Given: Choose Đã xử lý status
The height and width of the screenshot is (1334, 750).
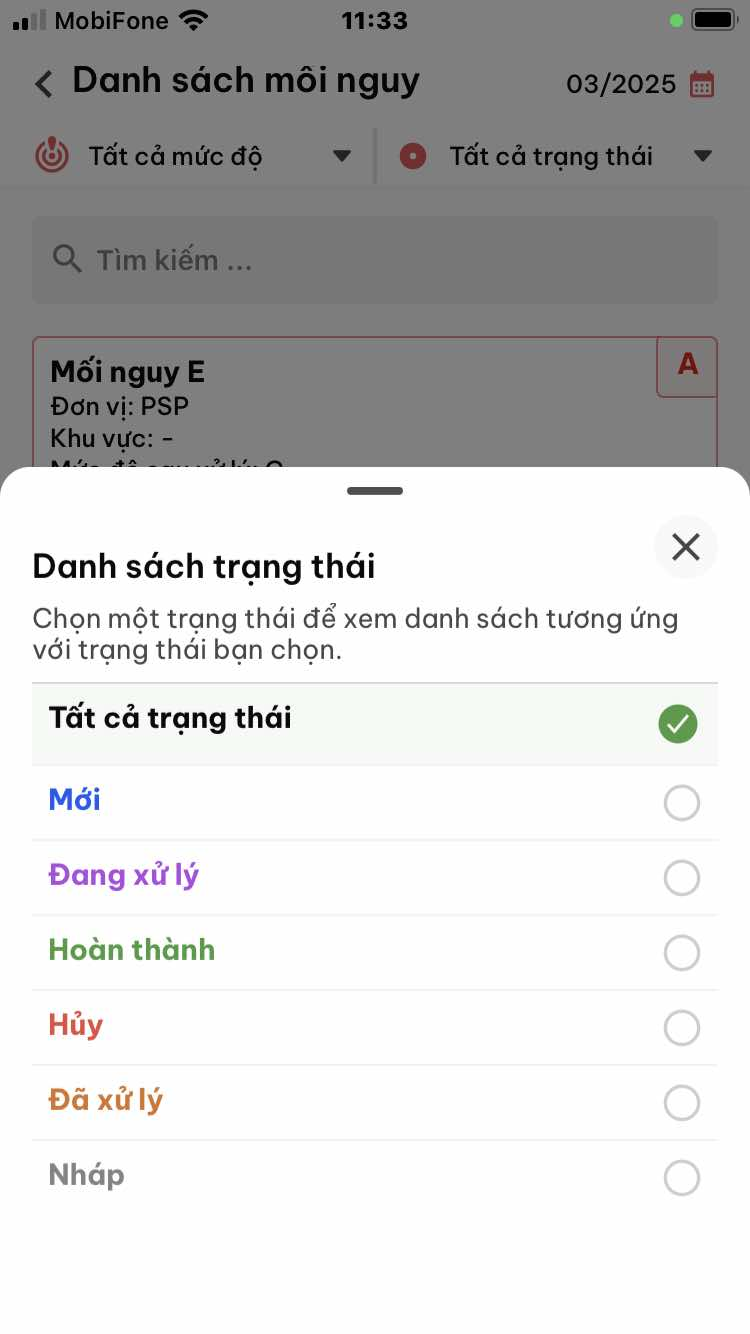Looking at the screenshot, I should click(x=374, y=1102).
